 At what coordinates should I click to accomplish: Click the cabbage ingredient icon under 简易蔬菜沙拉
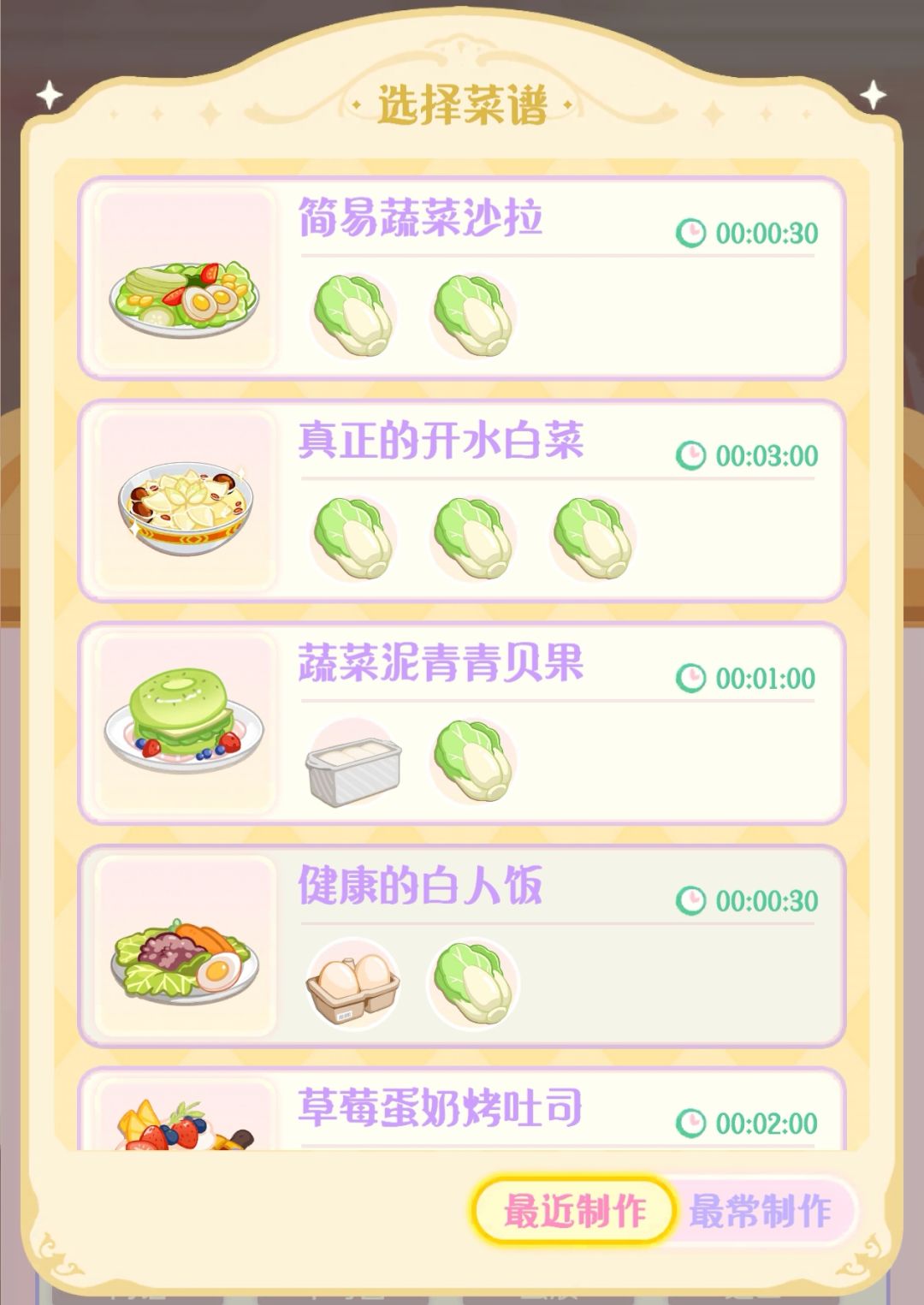coord(353,315)
